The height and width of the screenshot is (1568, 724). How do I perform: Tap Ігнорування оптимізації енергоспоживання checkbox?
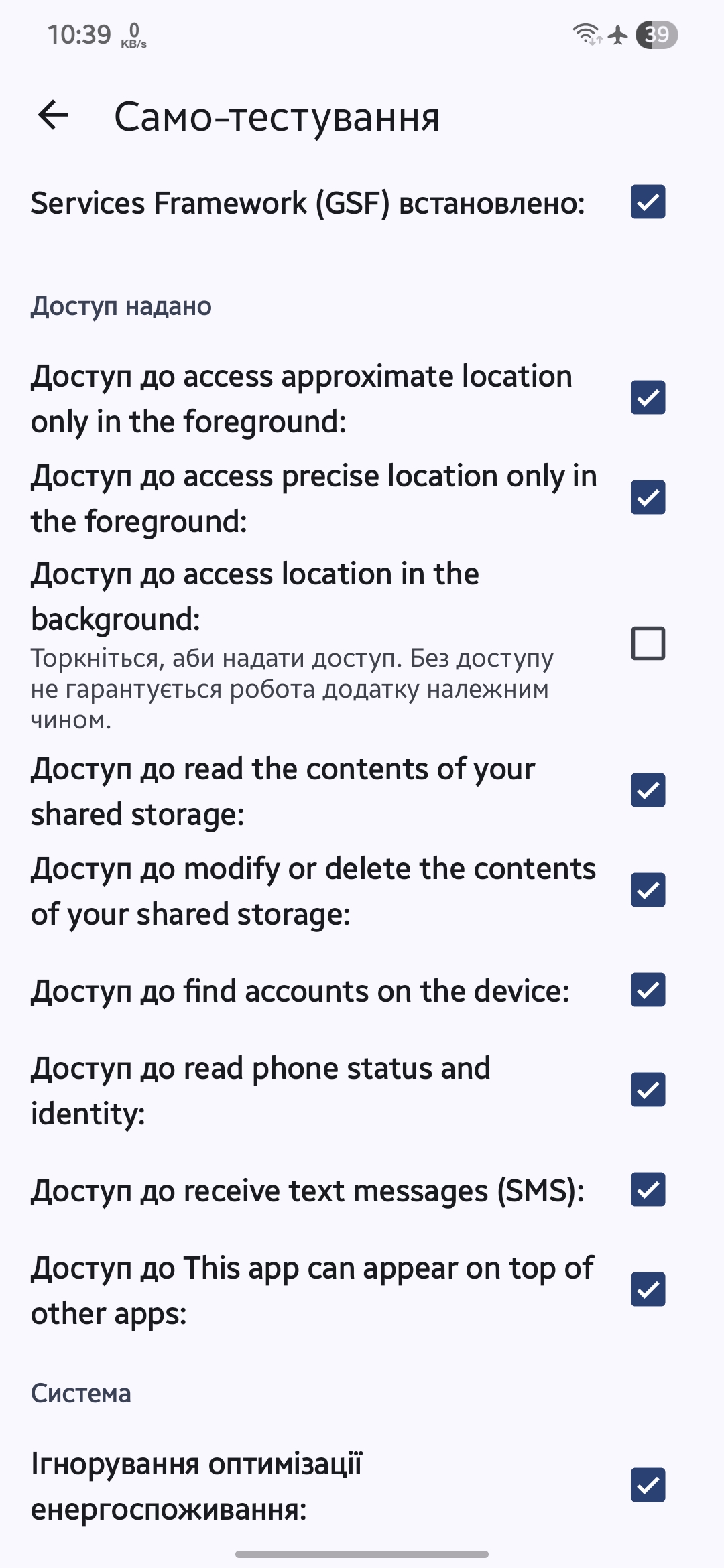point(648,1485)
